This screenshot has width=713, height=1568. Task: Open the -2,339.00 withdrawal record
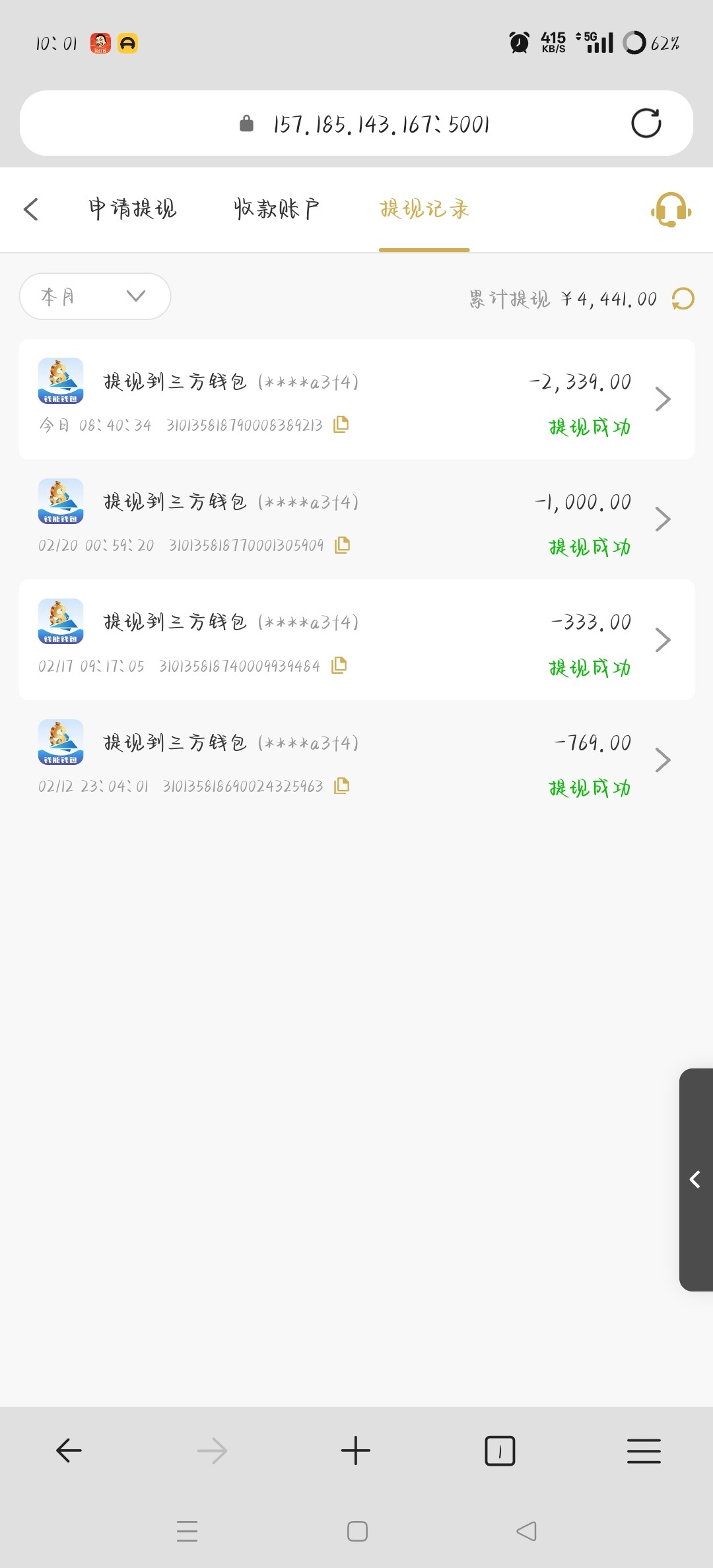click(x=662, y=399)
